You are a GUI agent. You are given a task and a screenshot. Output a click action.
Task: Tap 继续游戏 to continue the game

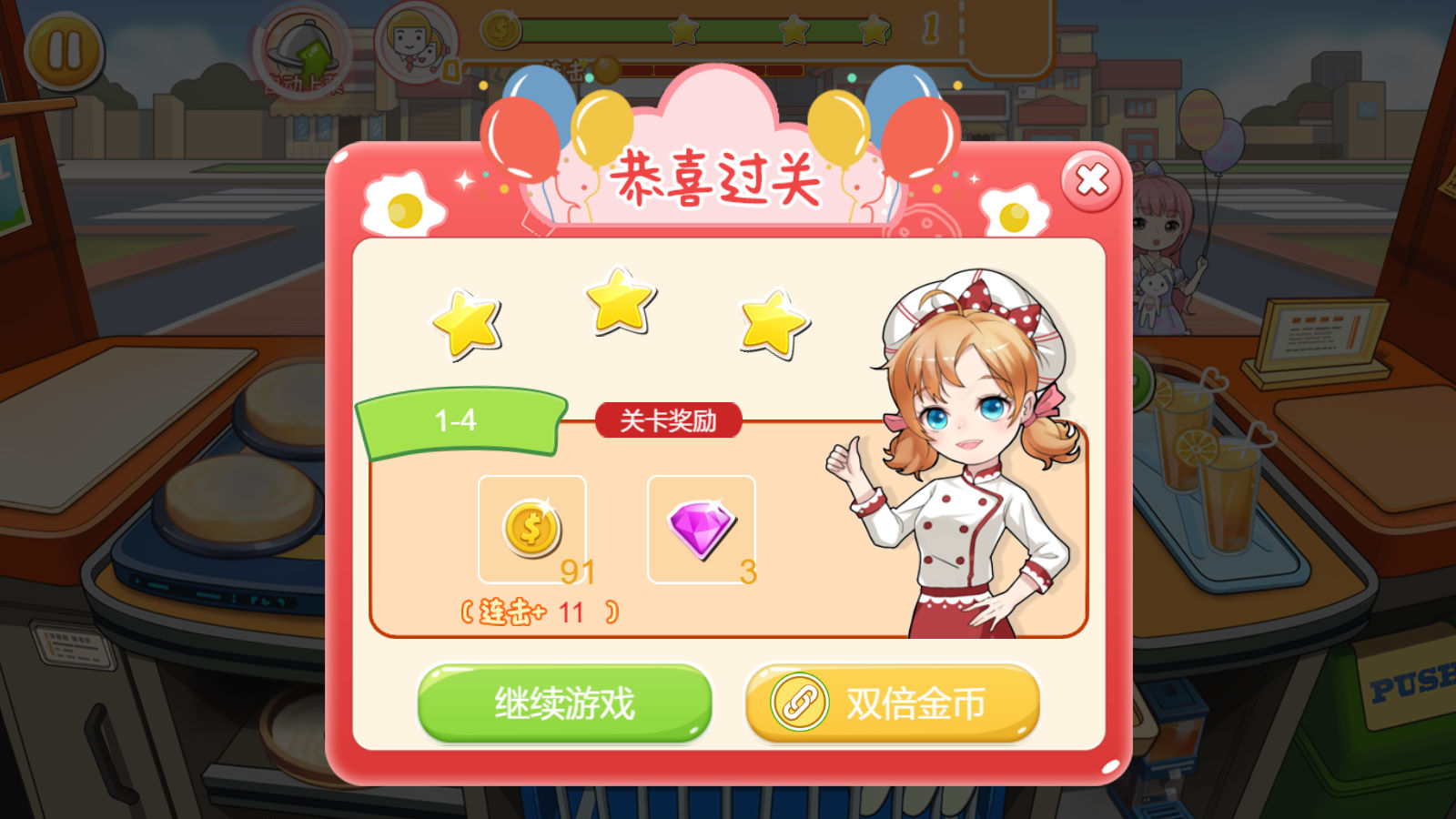pyautogui.click(x=564, y=703)
